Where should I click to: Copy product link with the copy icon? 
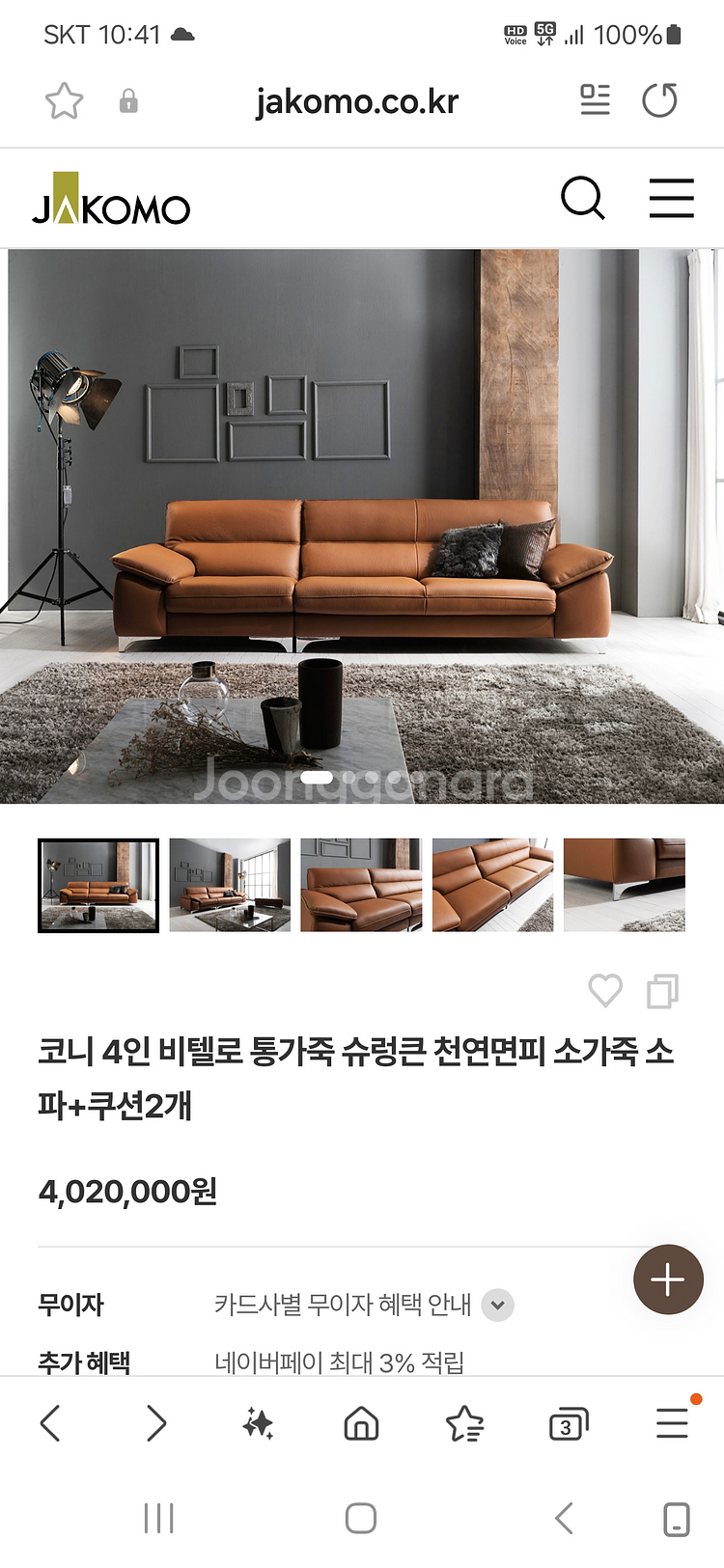(x=662, y=991)
